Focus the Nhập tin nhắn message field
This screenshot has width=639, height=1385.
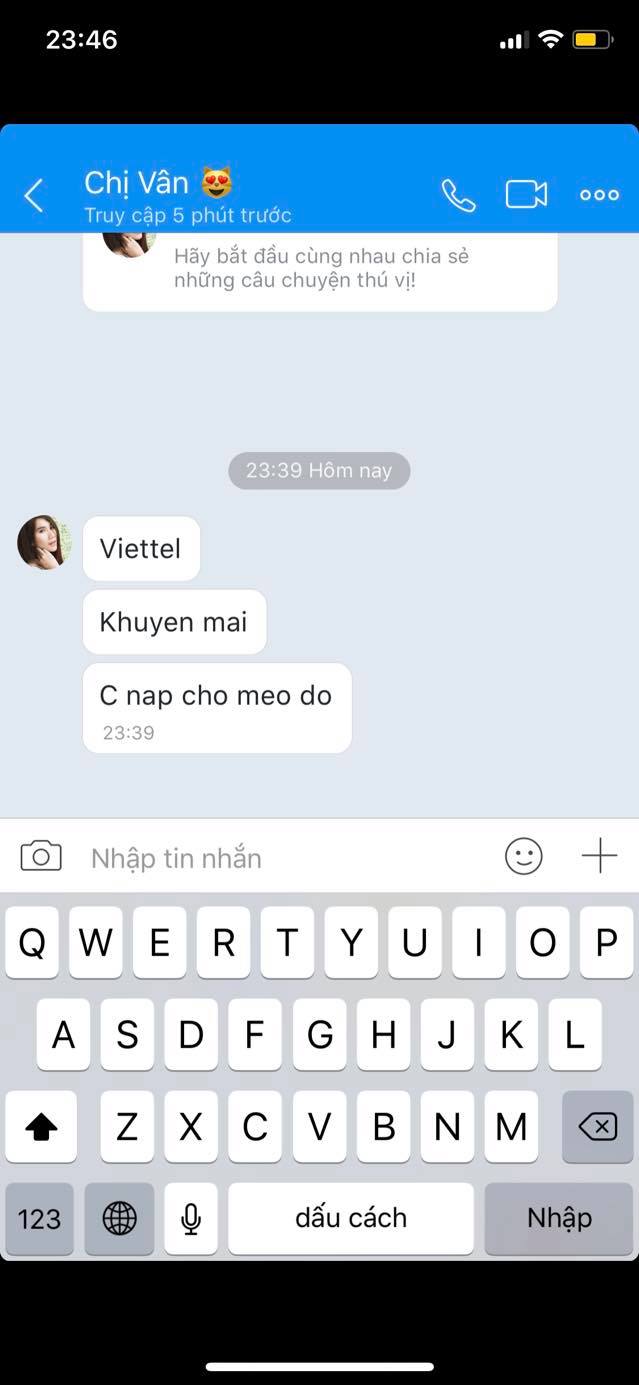tap(280, 858)
